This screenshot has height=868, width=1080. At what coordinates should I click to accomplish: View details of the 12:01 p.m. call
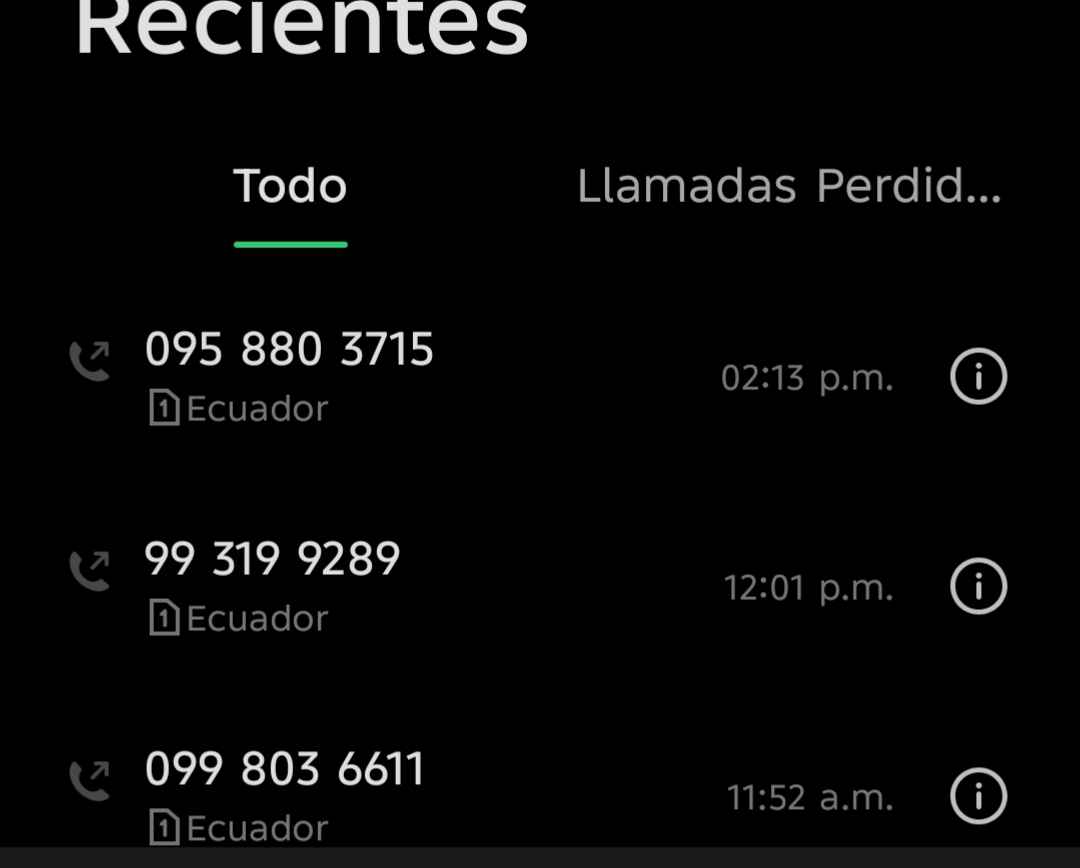[977, 587]
